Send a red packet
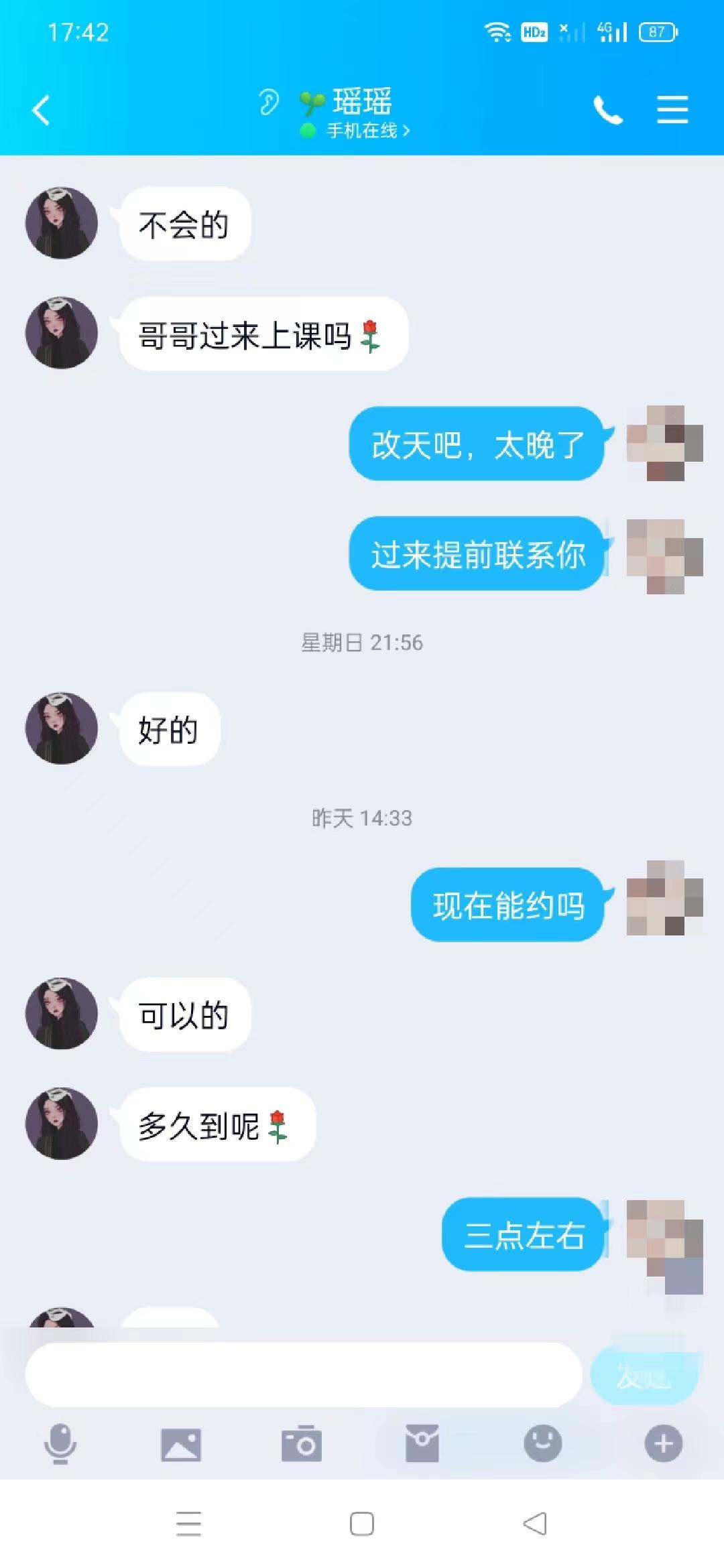The width and height of the screenshot is (724, 1568). click(422, 1444)
